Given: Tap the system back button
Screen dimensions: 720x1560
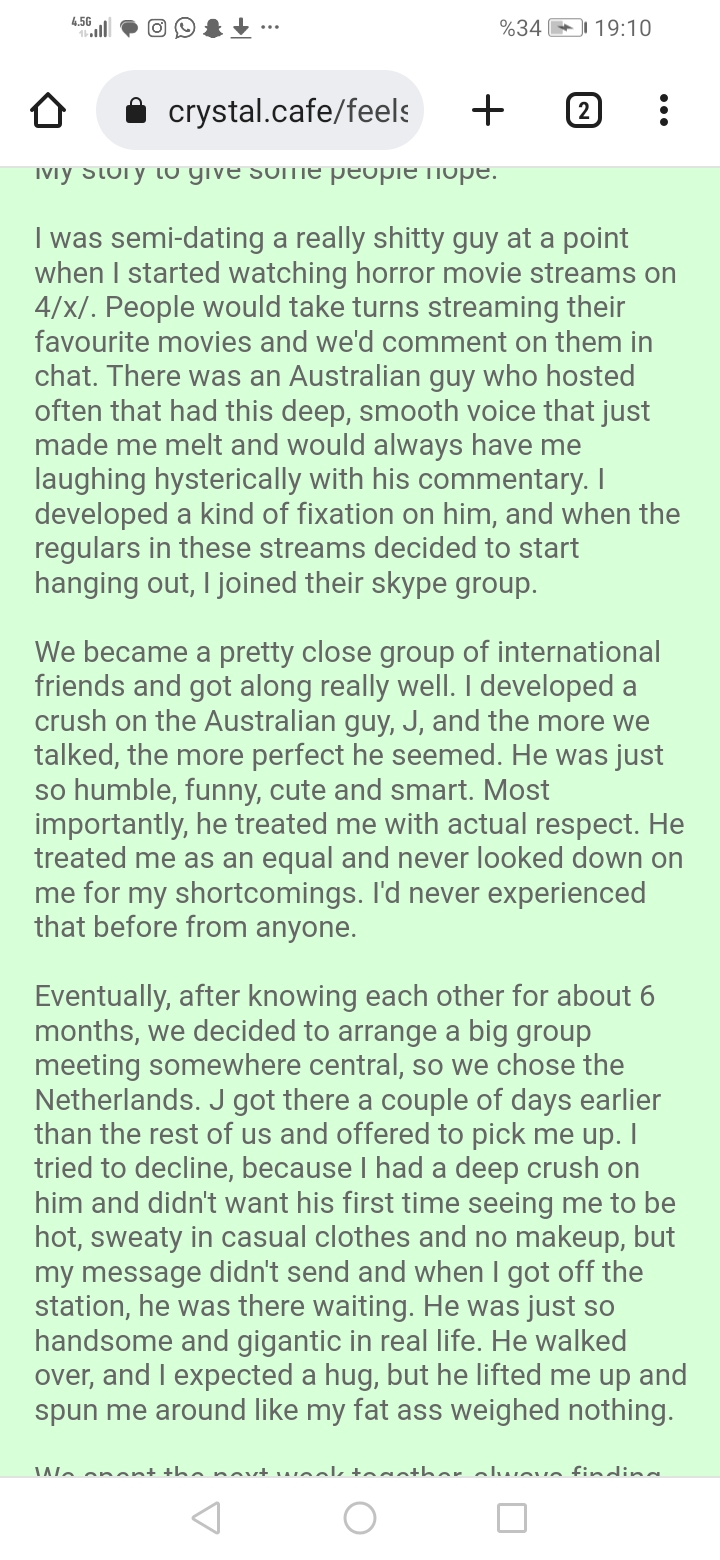Looking at the screenshot, I should tap(206, 1518).
